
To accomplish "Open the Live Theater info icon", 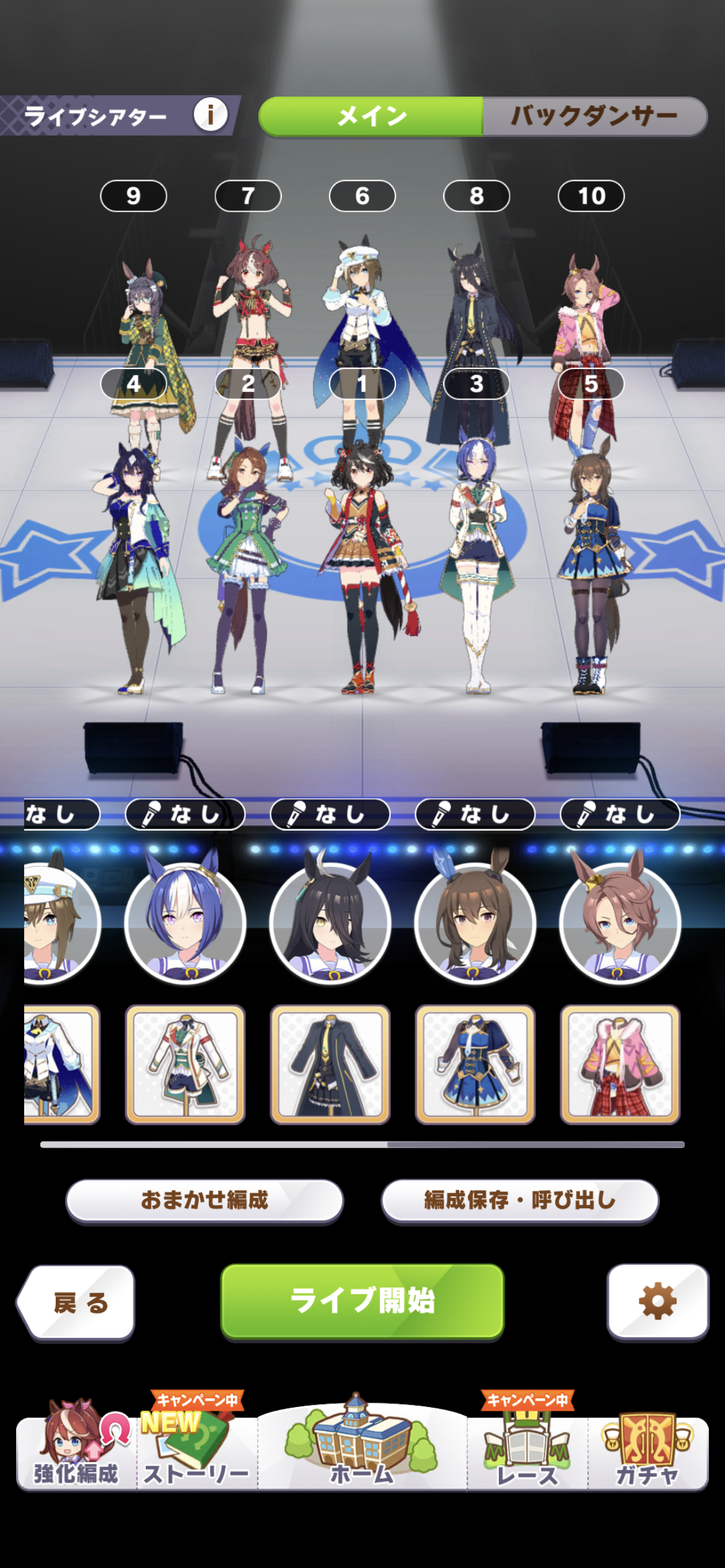I will click(210, 115).
